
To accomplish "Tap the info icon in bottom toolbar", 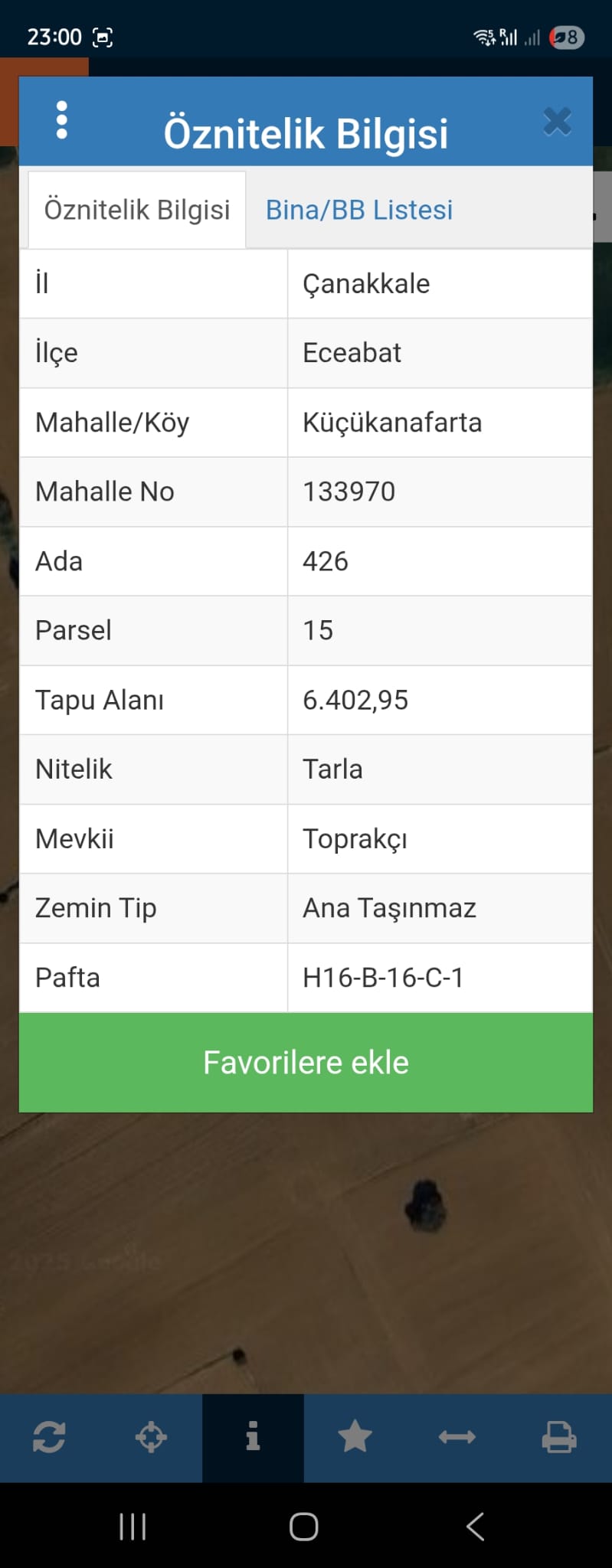I will (253, 1437).
